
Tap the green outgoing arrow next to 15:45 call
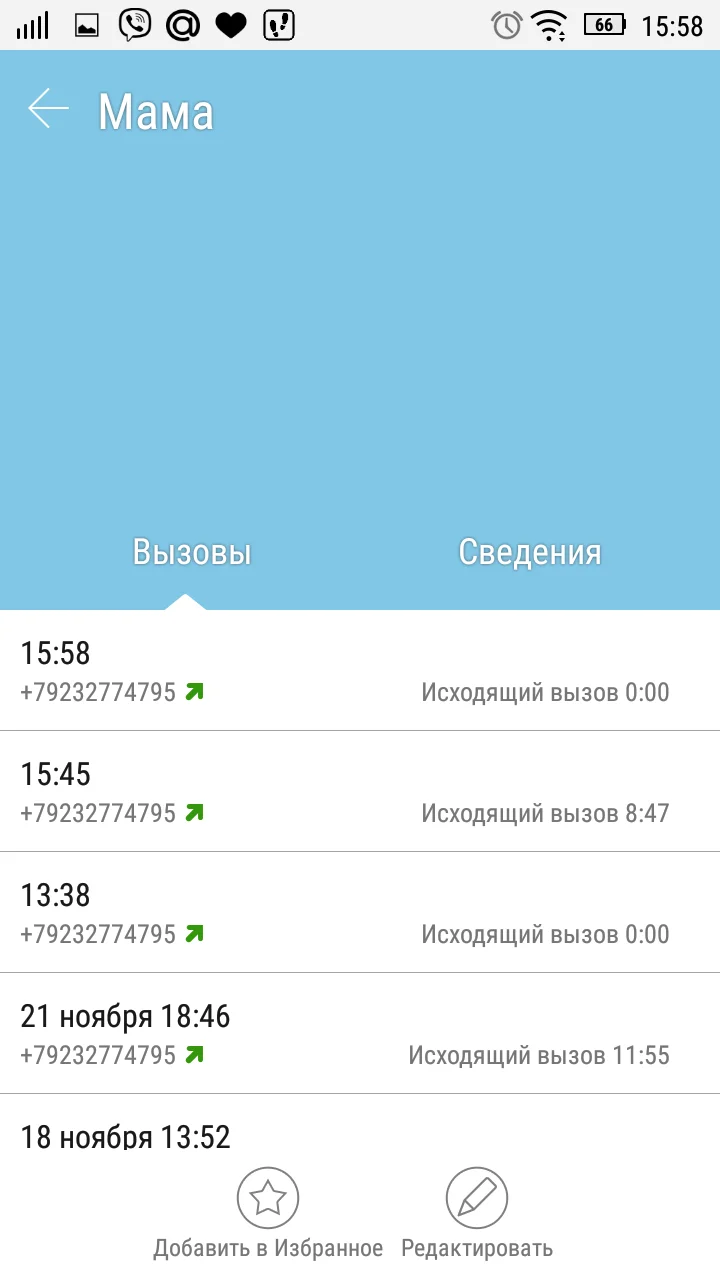(194, 813)
